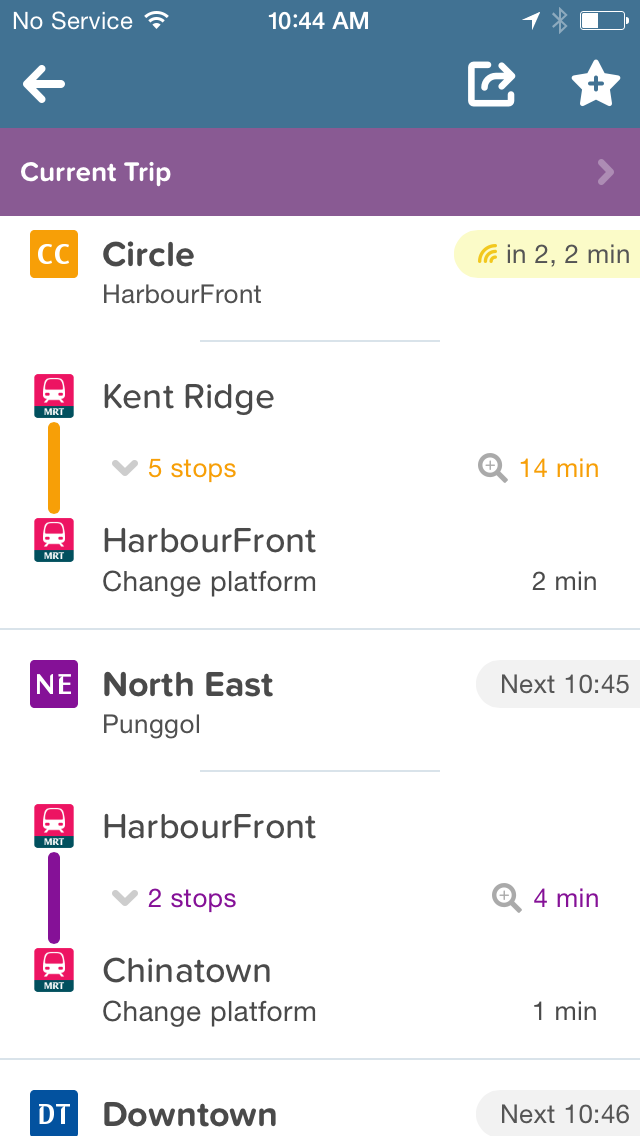Open the Current Trip banner

320,172
